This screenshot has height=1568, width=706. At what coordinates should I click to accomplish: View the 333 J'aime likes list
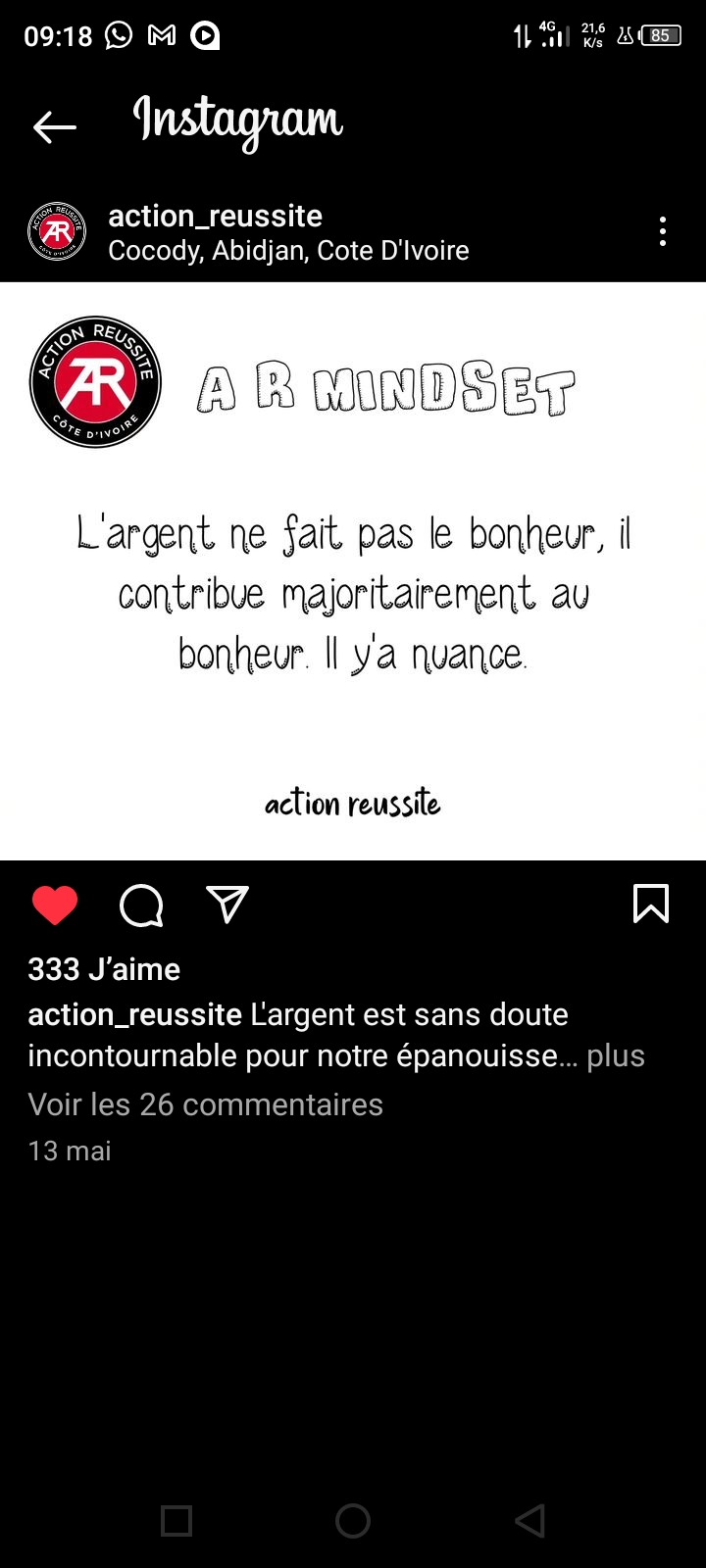[x=104, y=969]
